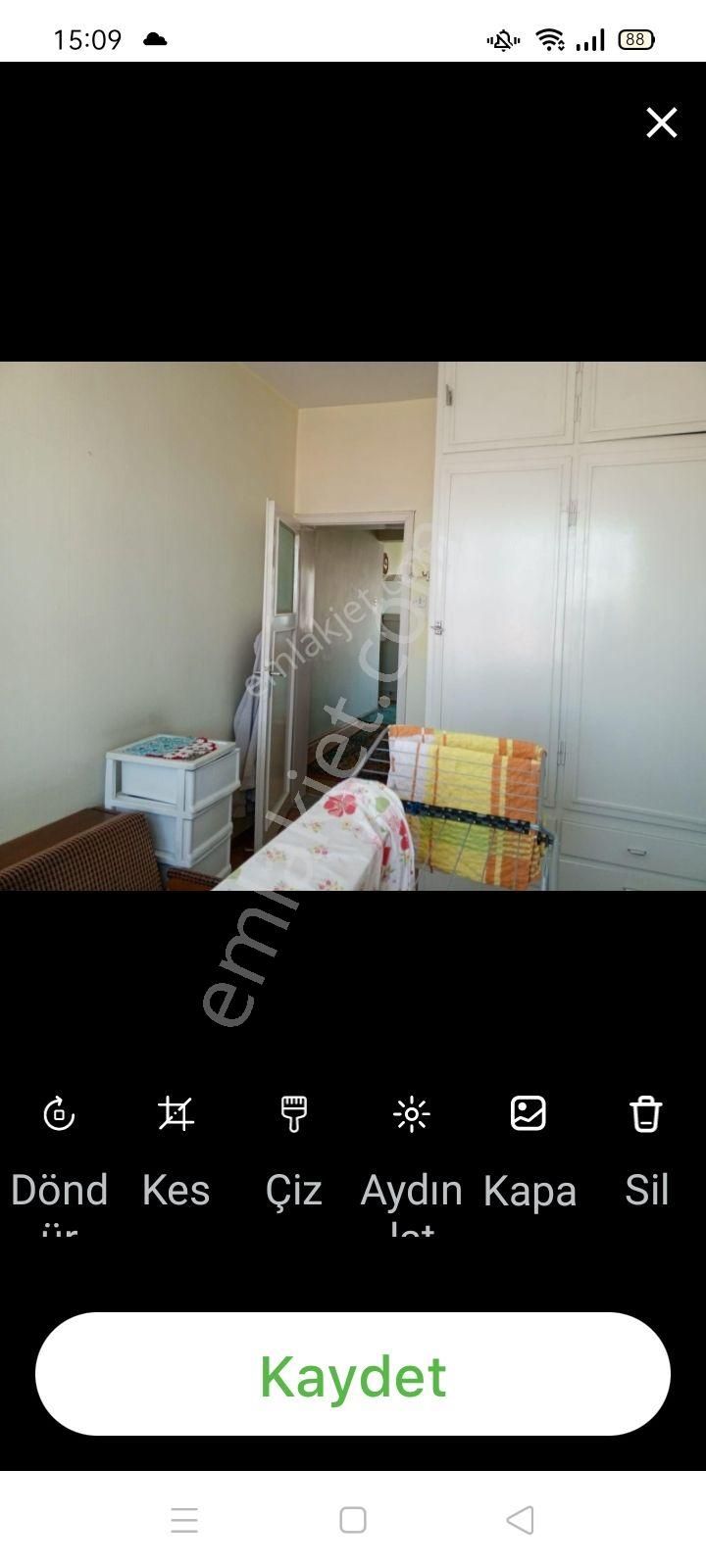This screenshot has width=706, height=1568.
Task: Go back using the system back button
Action: pos(520,1520)
